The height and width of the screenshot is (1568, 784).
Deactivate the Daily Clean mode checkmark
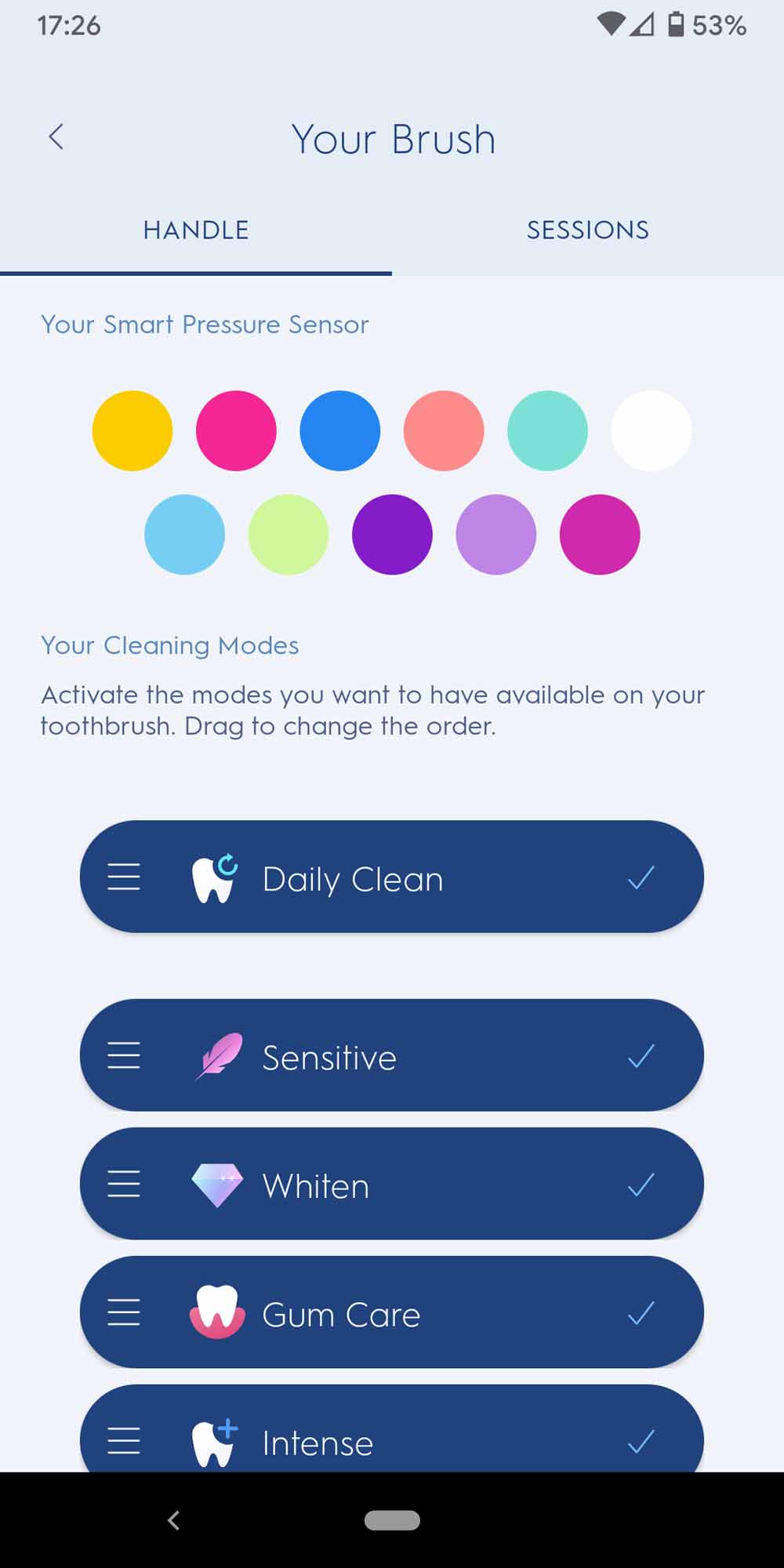click(x=641, y=877)
